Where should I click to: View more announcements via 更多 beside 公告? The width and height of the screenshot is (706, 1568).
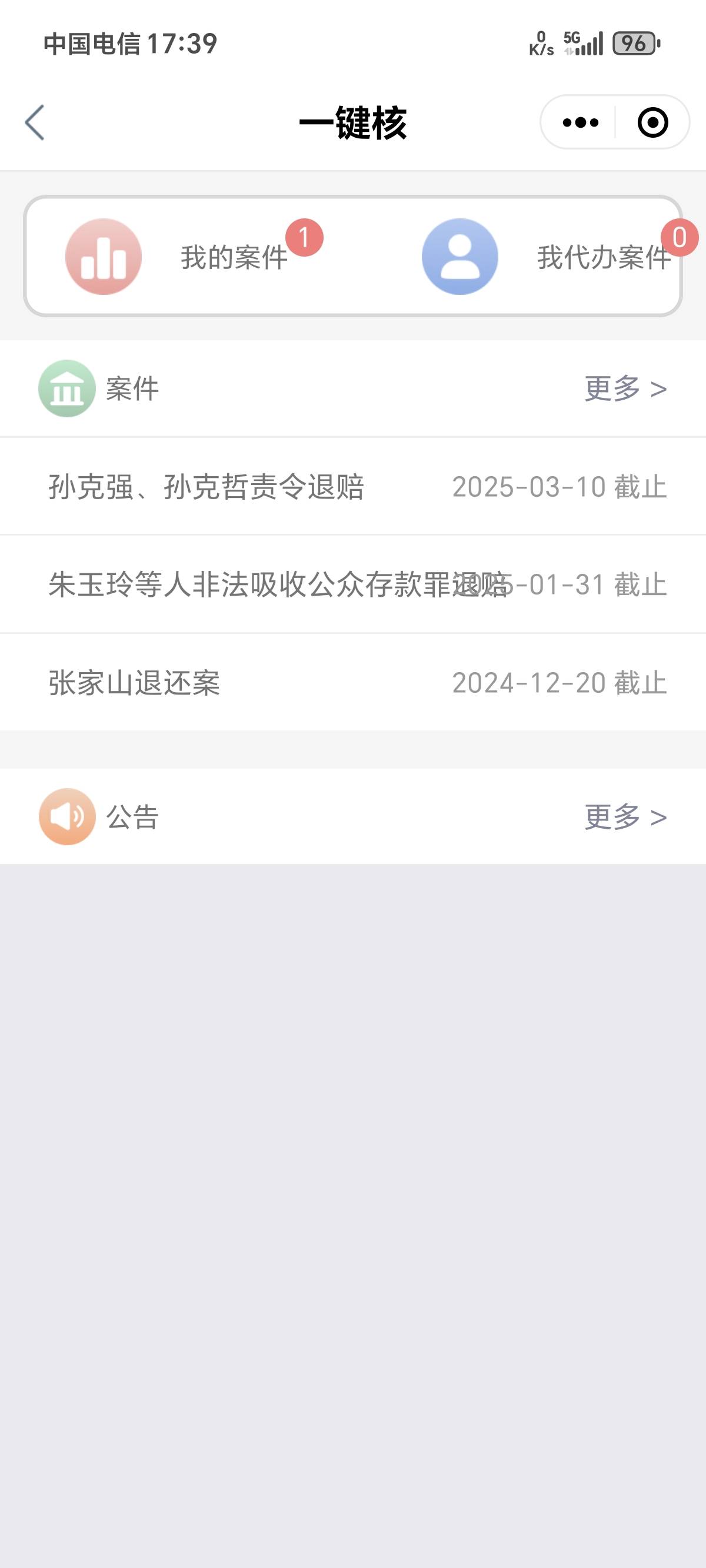[x=625, y=816]
